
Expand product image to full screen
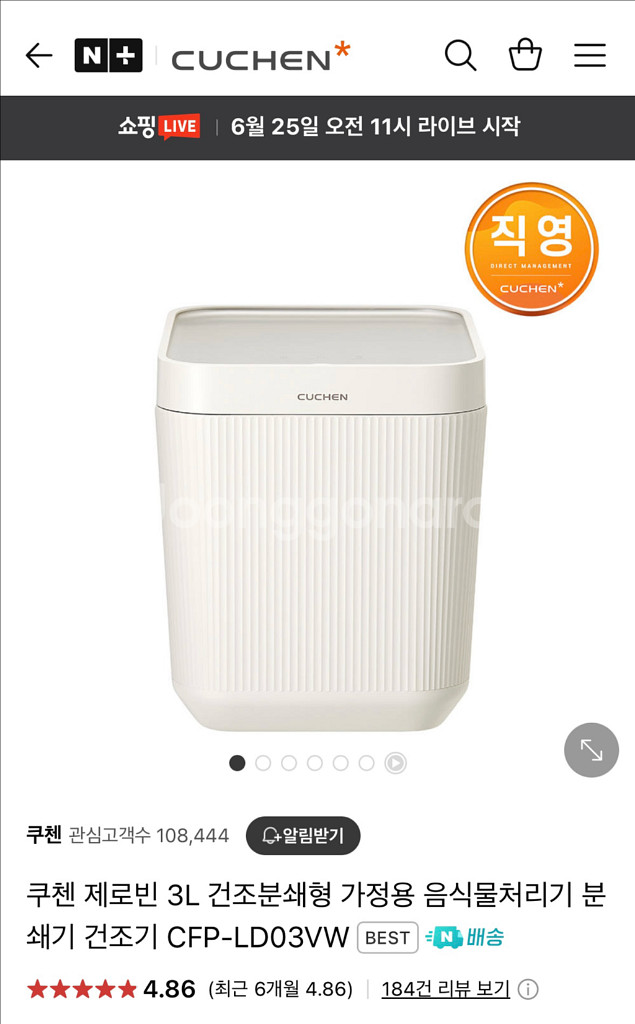(591, 750)
